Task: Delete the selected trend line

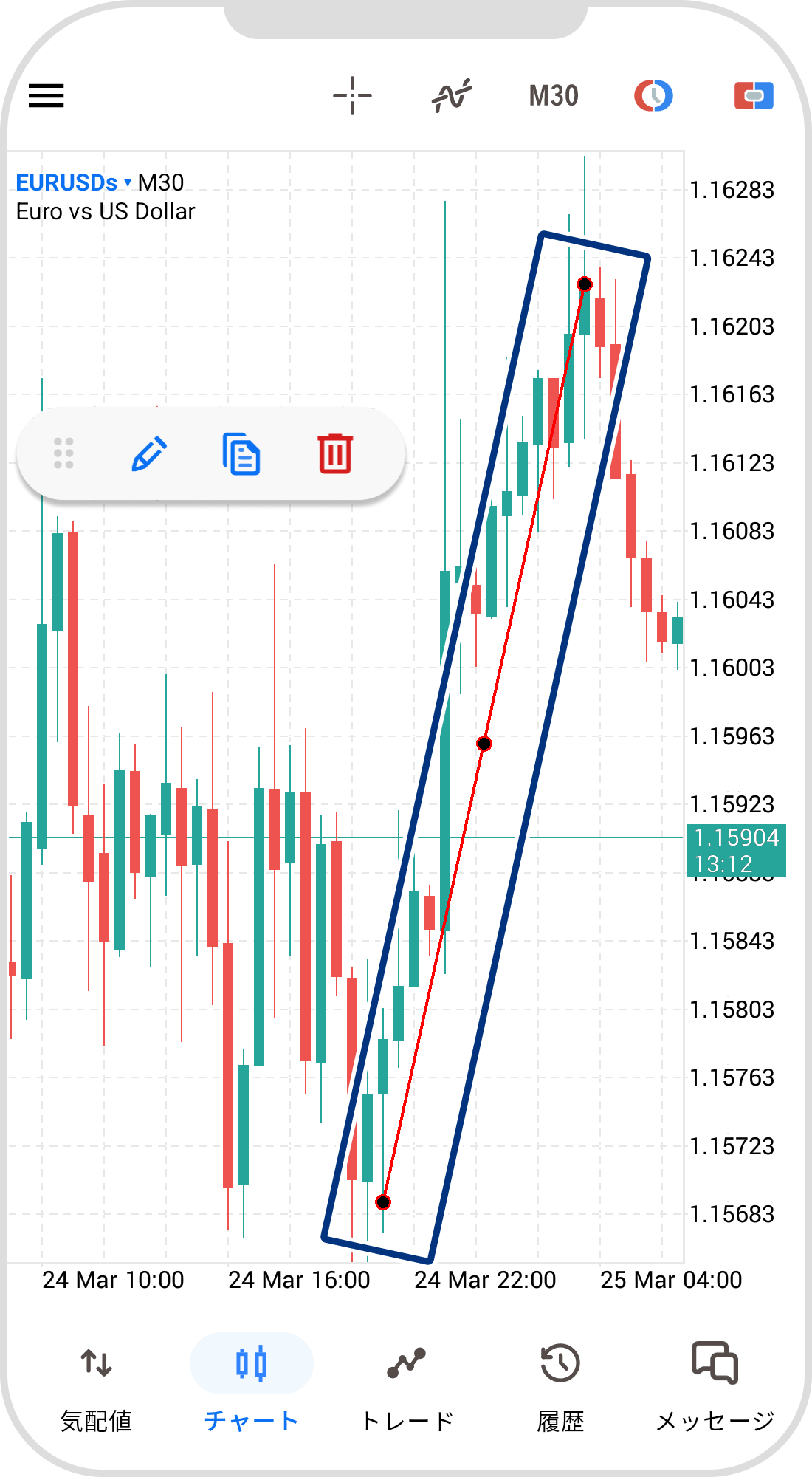Action: pos(335,453)
